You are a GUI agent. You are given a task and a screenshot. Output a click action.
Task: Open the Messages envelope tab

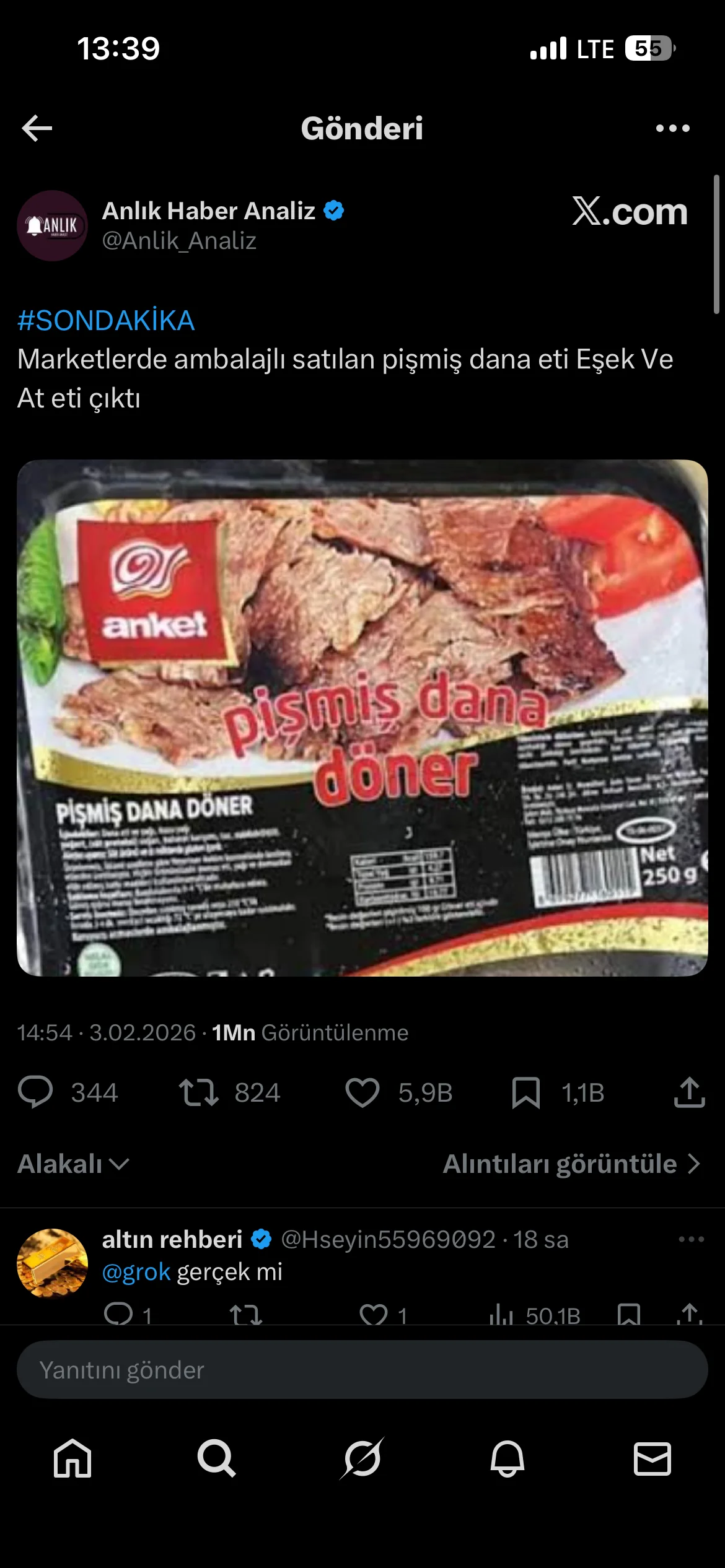652,1459
